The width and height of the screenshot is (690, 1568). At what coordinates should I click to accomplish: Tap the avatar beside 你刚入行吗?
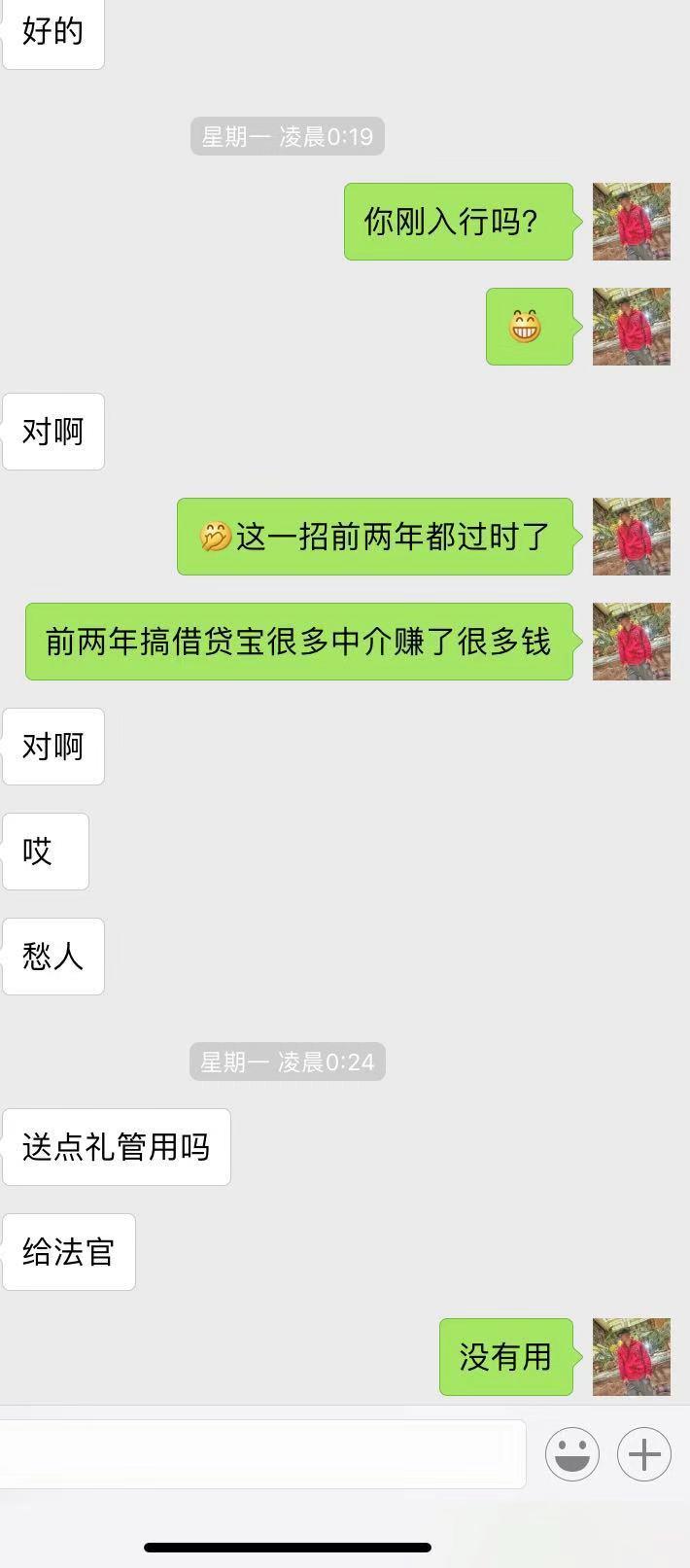632,222
